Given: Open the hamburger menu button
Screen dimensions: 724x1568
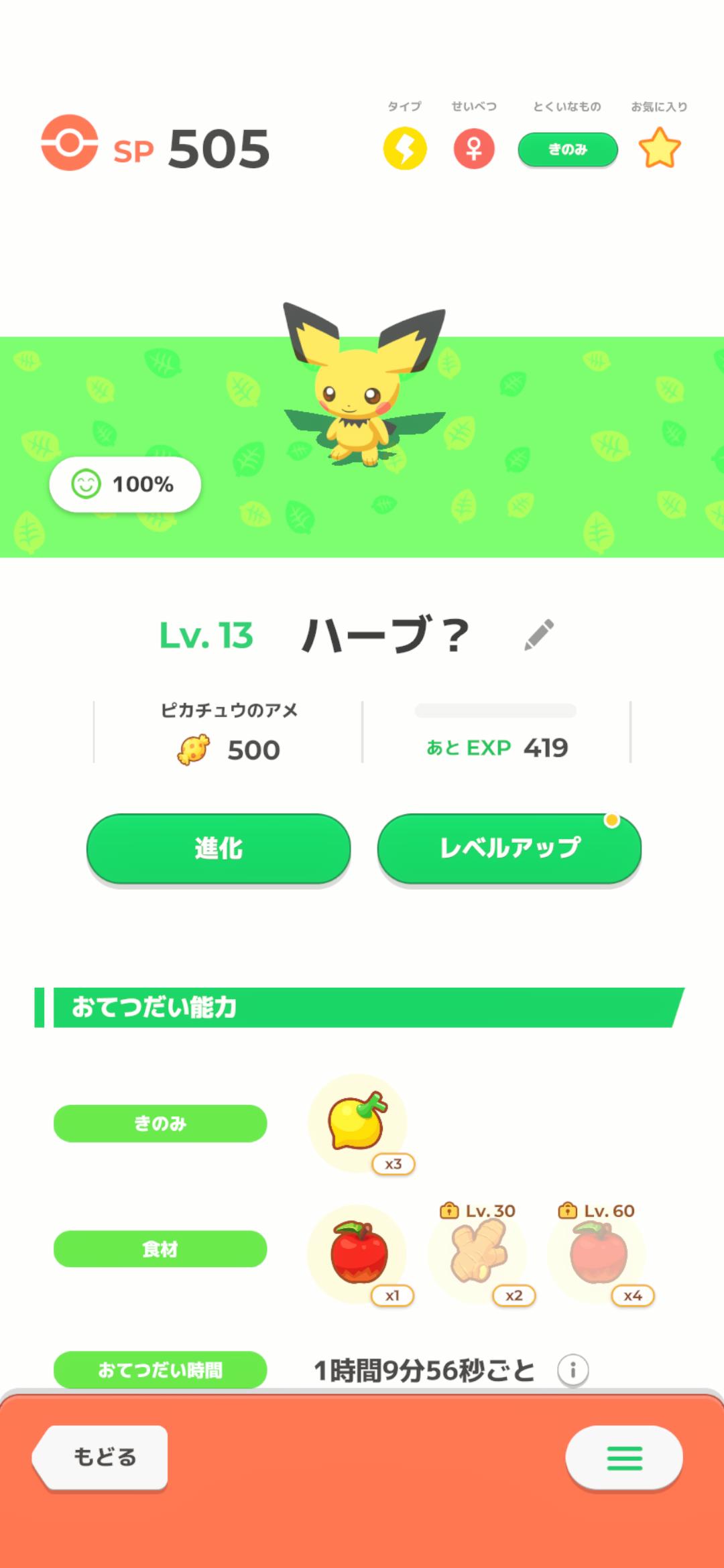Looking at the screenshot, I should click(x=624, y=1457).
